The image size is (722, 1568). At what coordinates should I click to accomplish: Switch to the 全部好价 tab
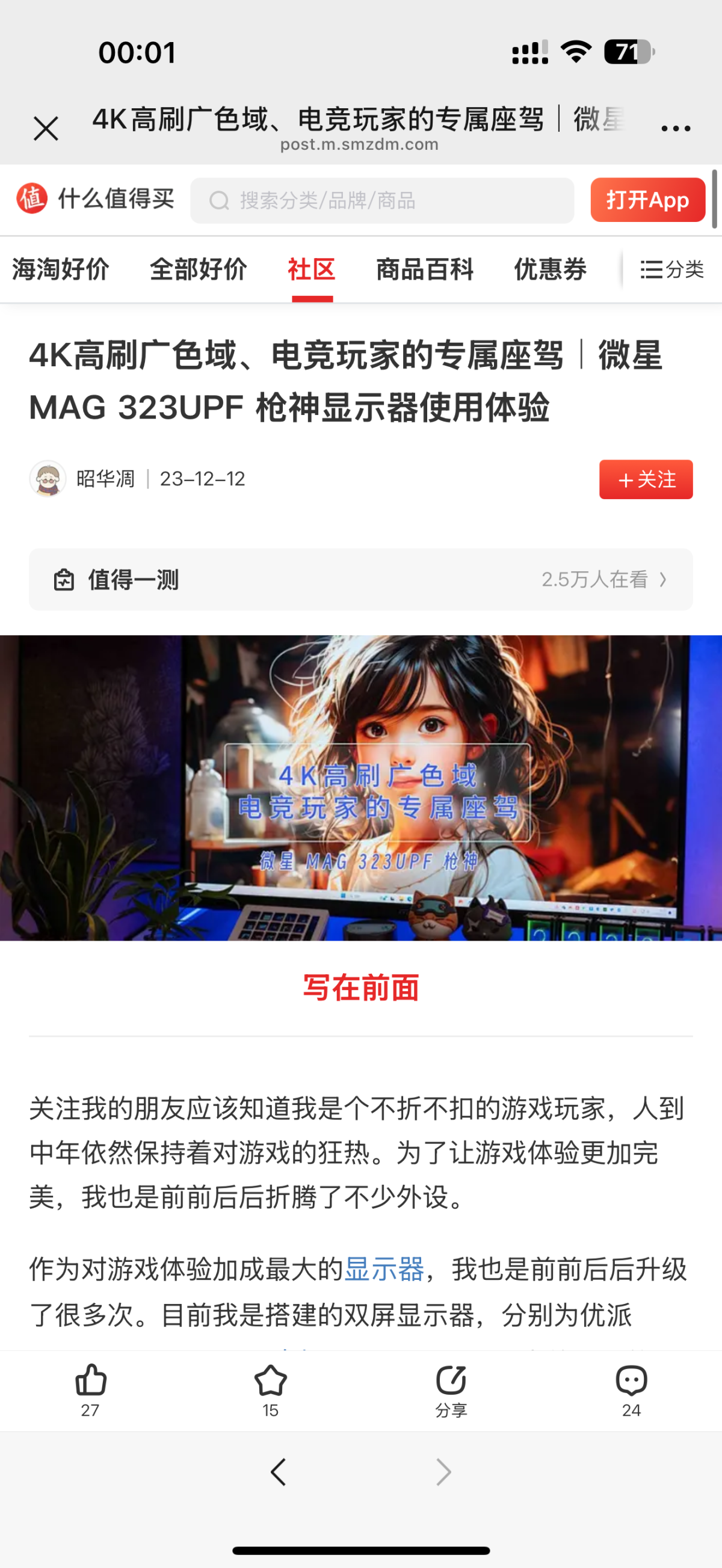click(198, 269)
